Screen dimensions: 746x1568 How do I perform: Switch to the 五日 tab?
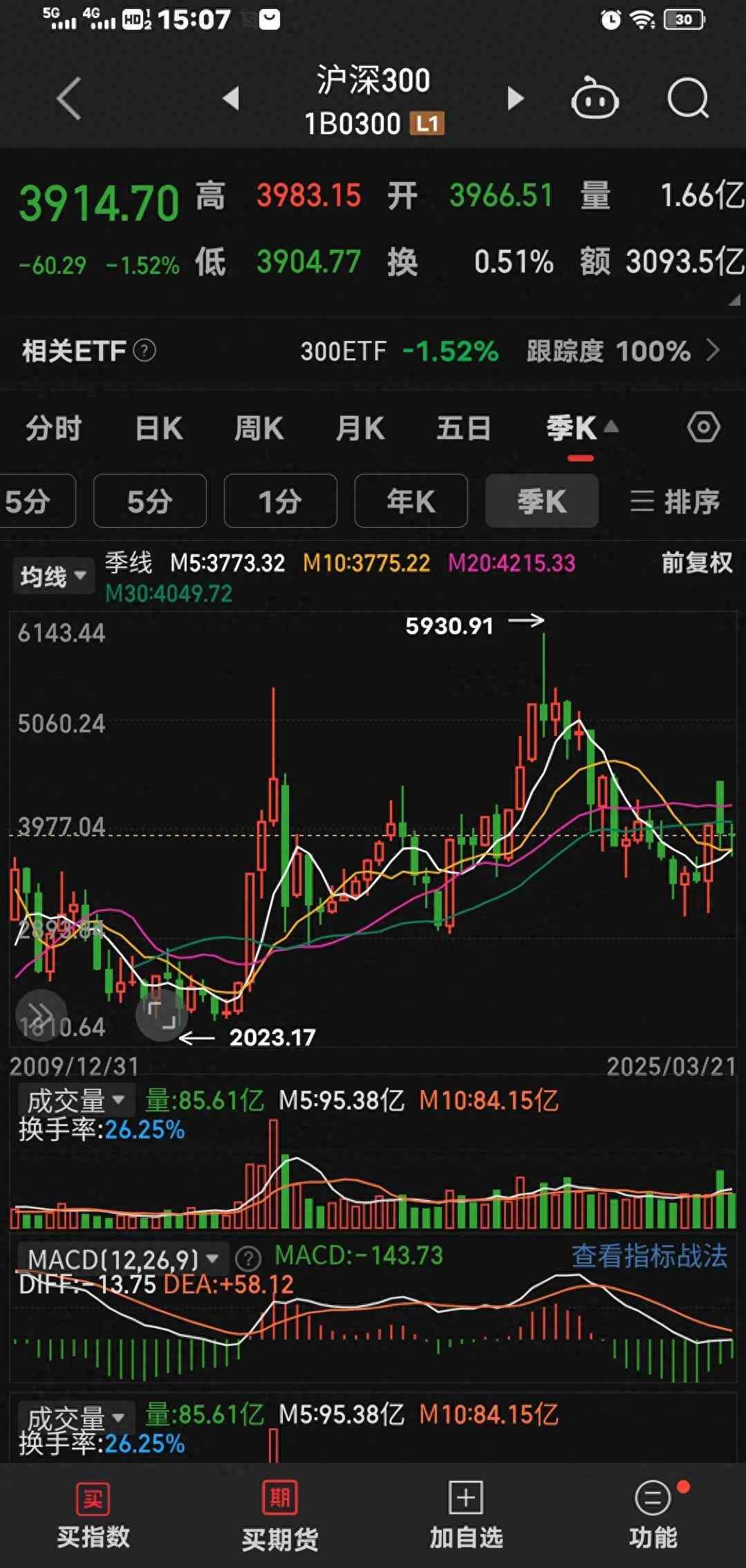click(x=463, y=429)
